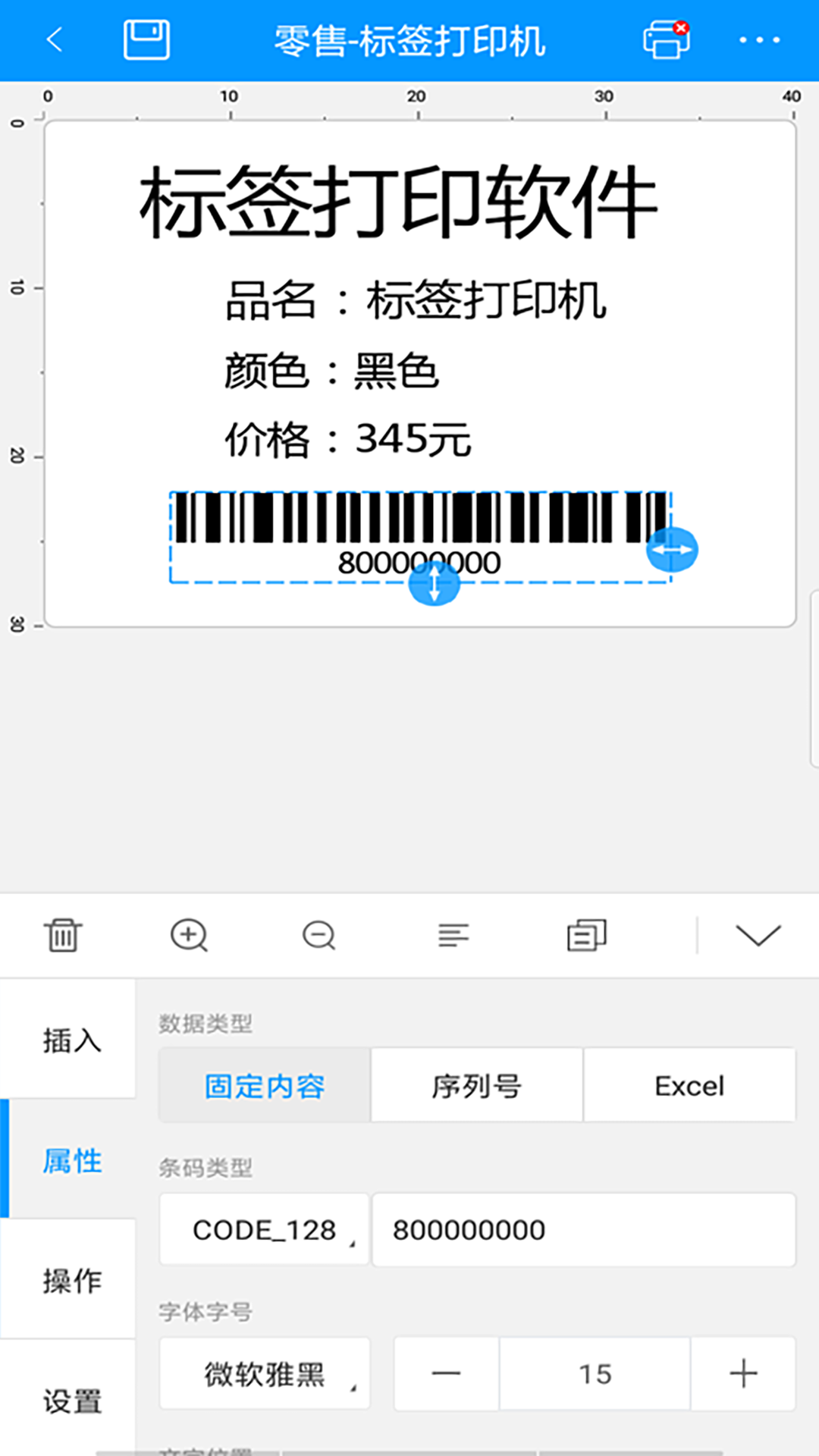
Task: Edit the barcode value 800000000 field
Action: [x=585, y=1230]
